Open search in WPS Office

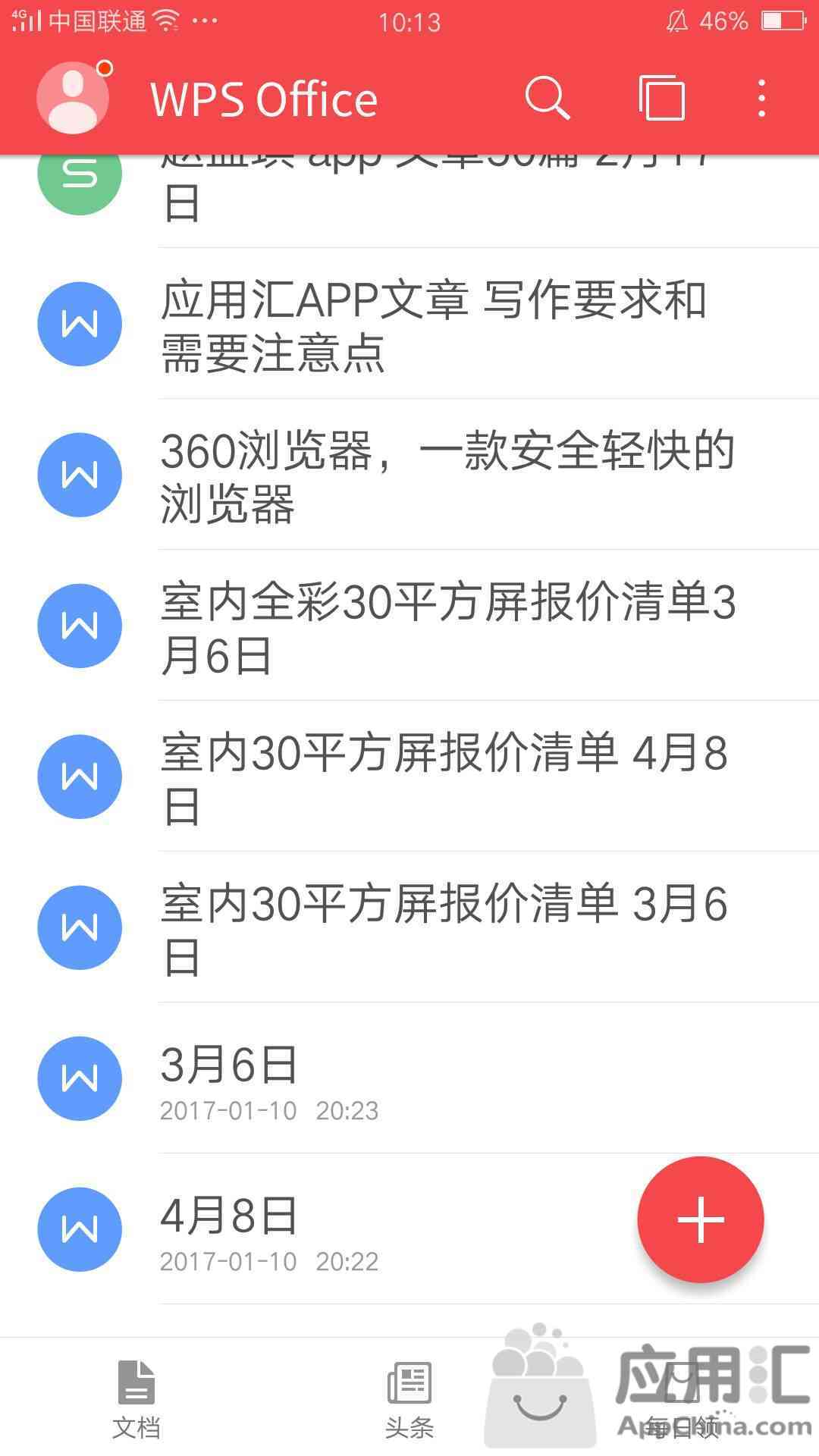pyautogui.click(x=548, y=98)
